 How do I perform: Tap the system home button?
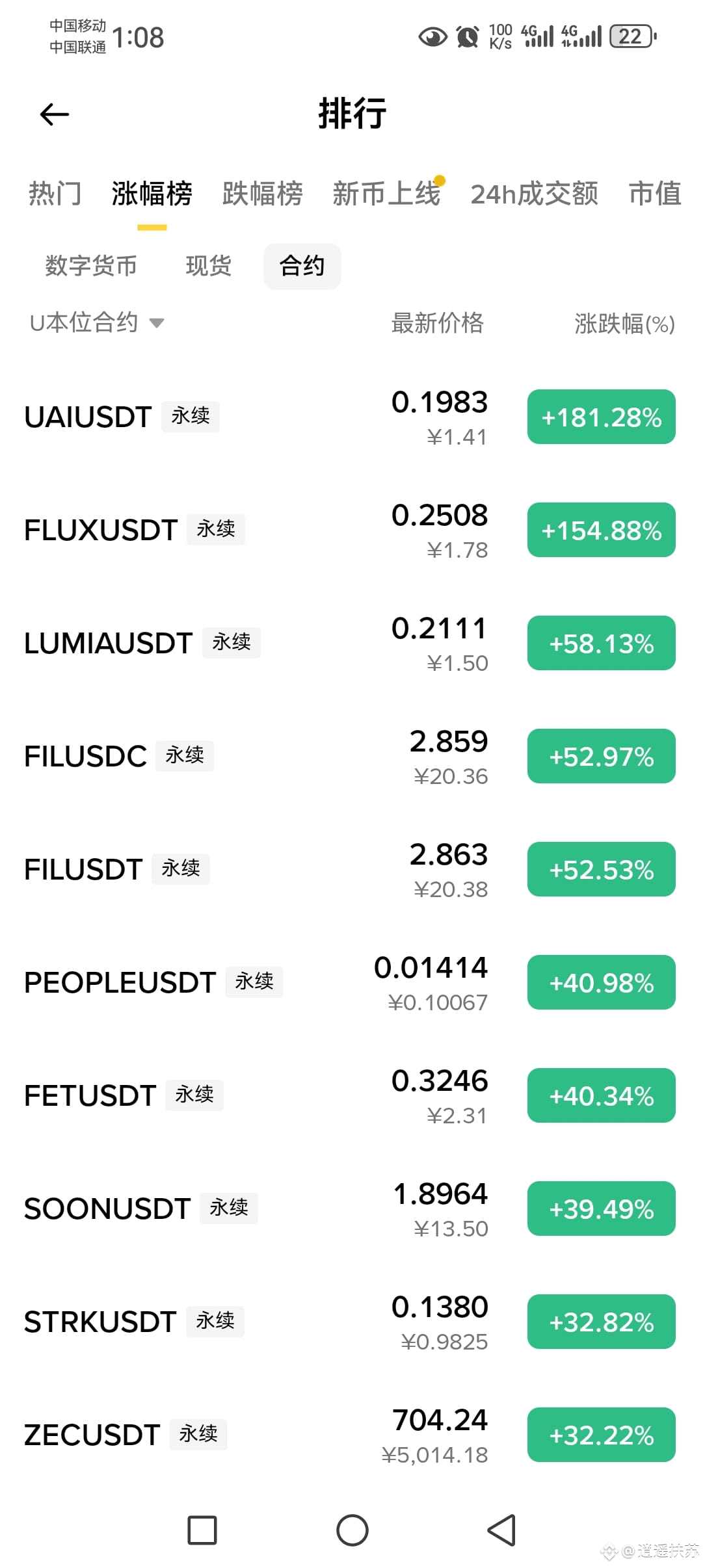(352, 1530)
